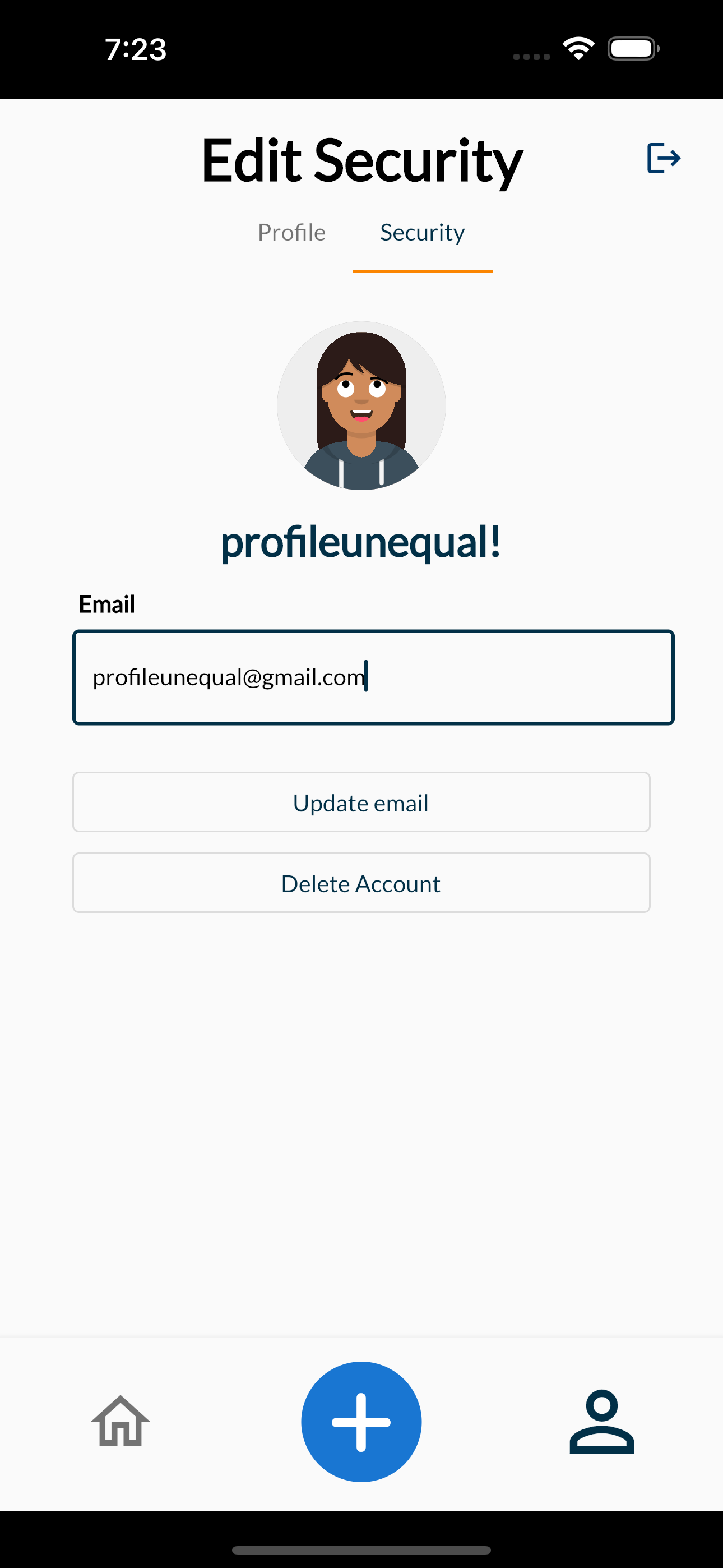Tap the blue plus button
723x1568 pixels.
pos(361,1421)
